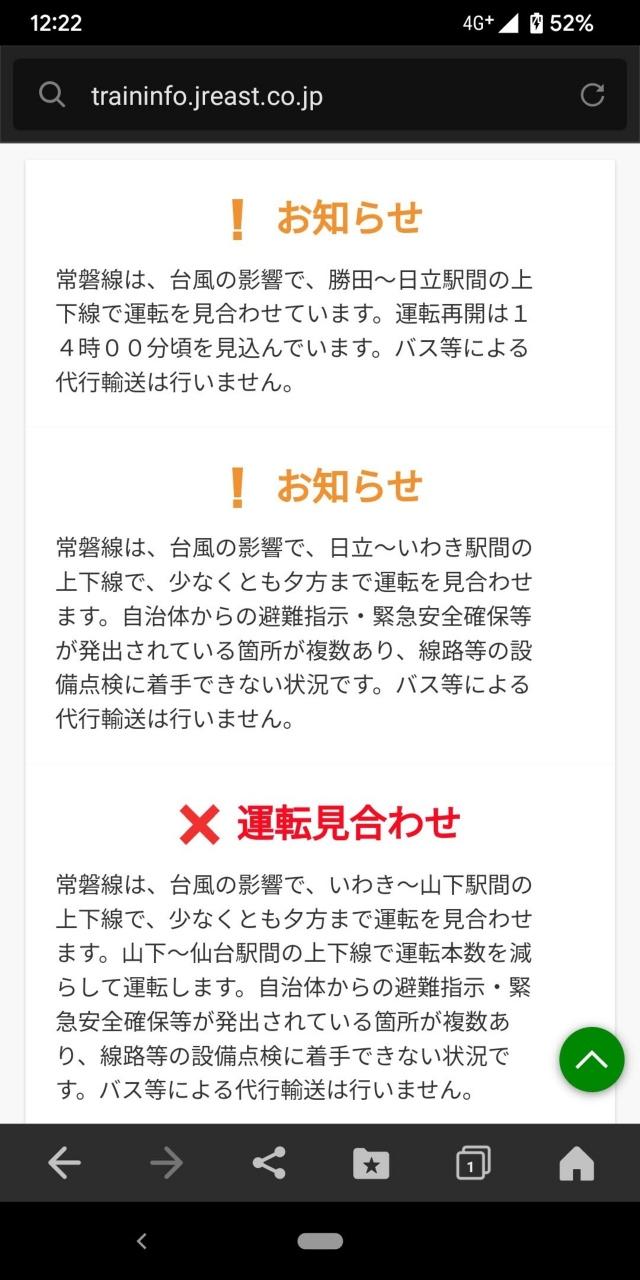Reload the current page

[592, 95]
